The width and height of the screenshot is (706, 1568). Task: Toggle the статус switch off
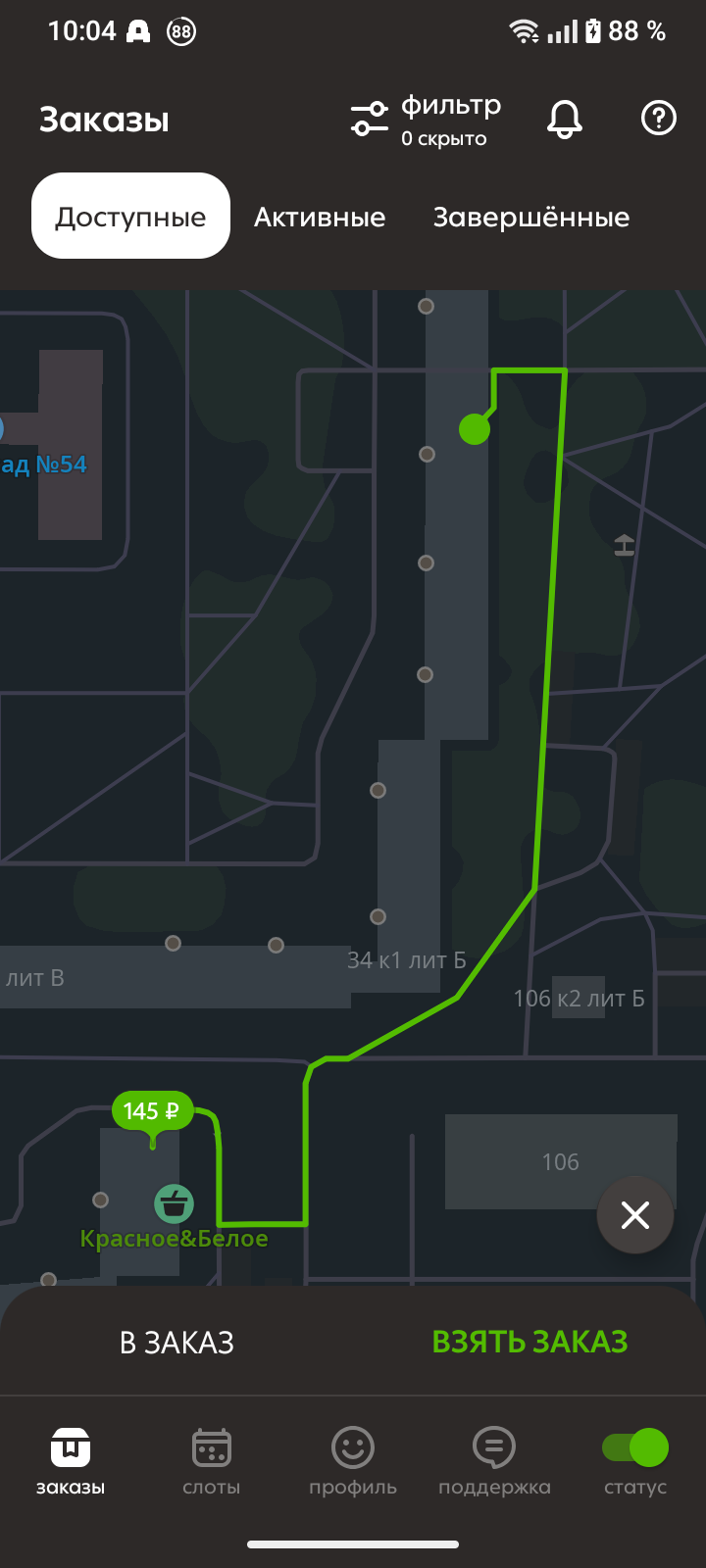coord(635,1447)
